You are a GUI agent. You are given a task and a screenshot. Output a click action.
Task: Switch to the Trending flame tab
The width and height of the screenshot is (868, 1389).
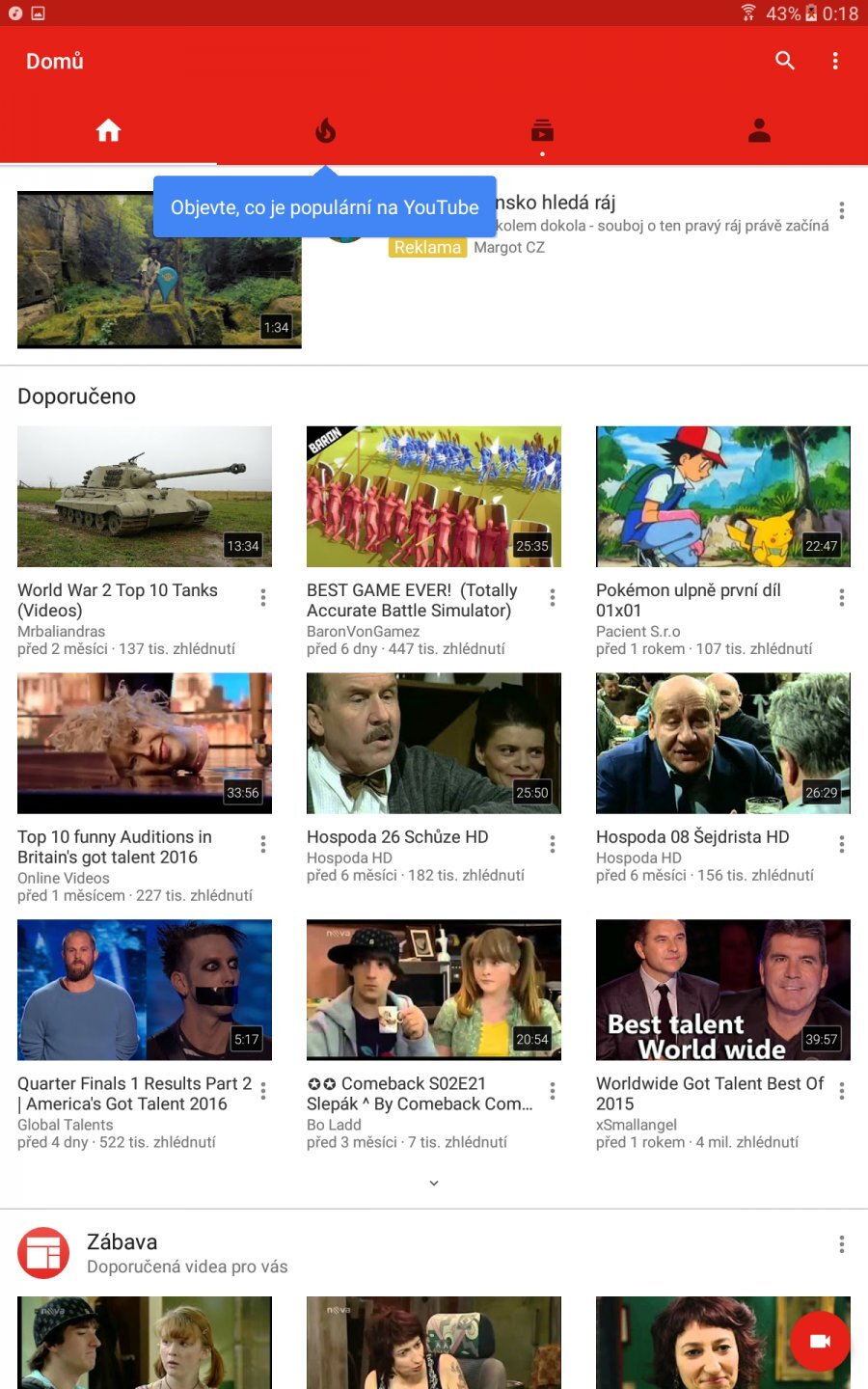coord(326,130)
